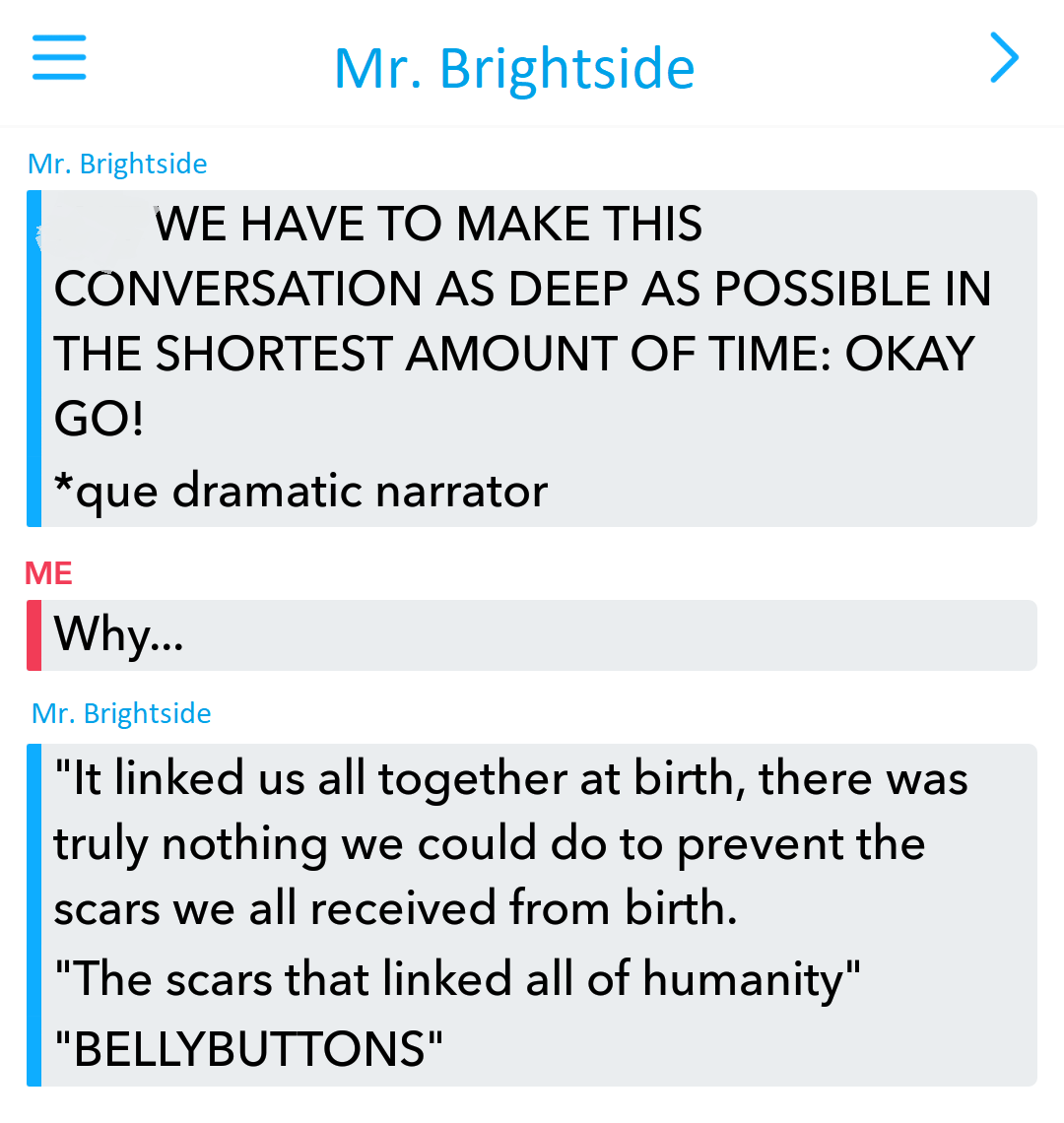Tap the right chevron arrow in header
The height and width of the screenshot is (1123, 1064).
click(1004, 57)
